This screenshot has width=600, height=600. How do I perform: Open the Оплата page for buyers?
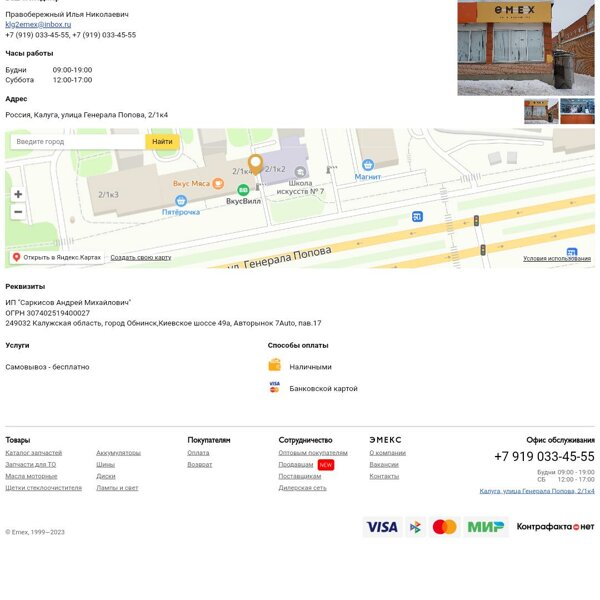(x=198, y=452)
